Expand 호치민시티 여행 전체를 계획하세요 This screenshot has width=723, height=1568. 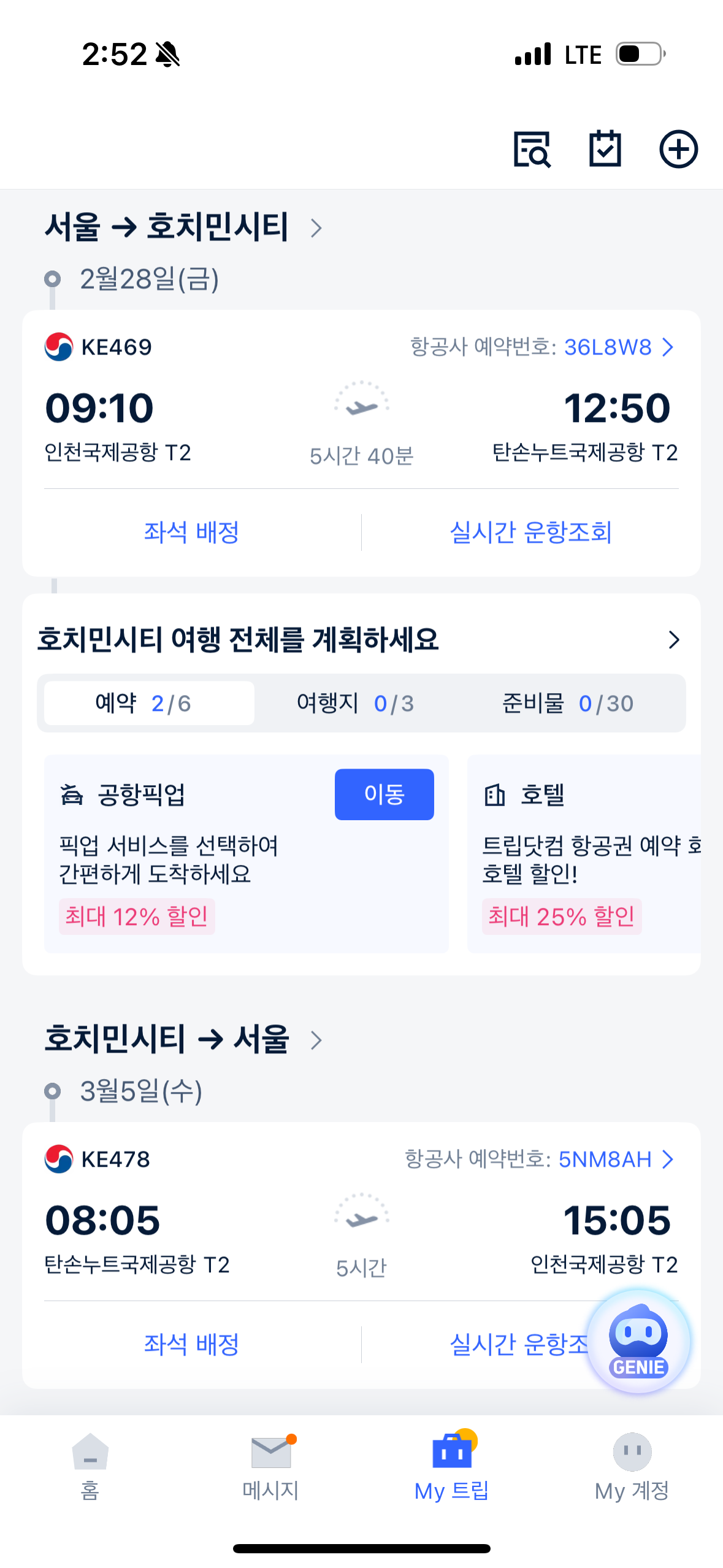pos(673,640)
